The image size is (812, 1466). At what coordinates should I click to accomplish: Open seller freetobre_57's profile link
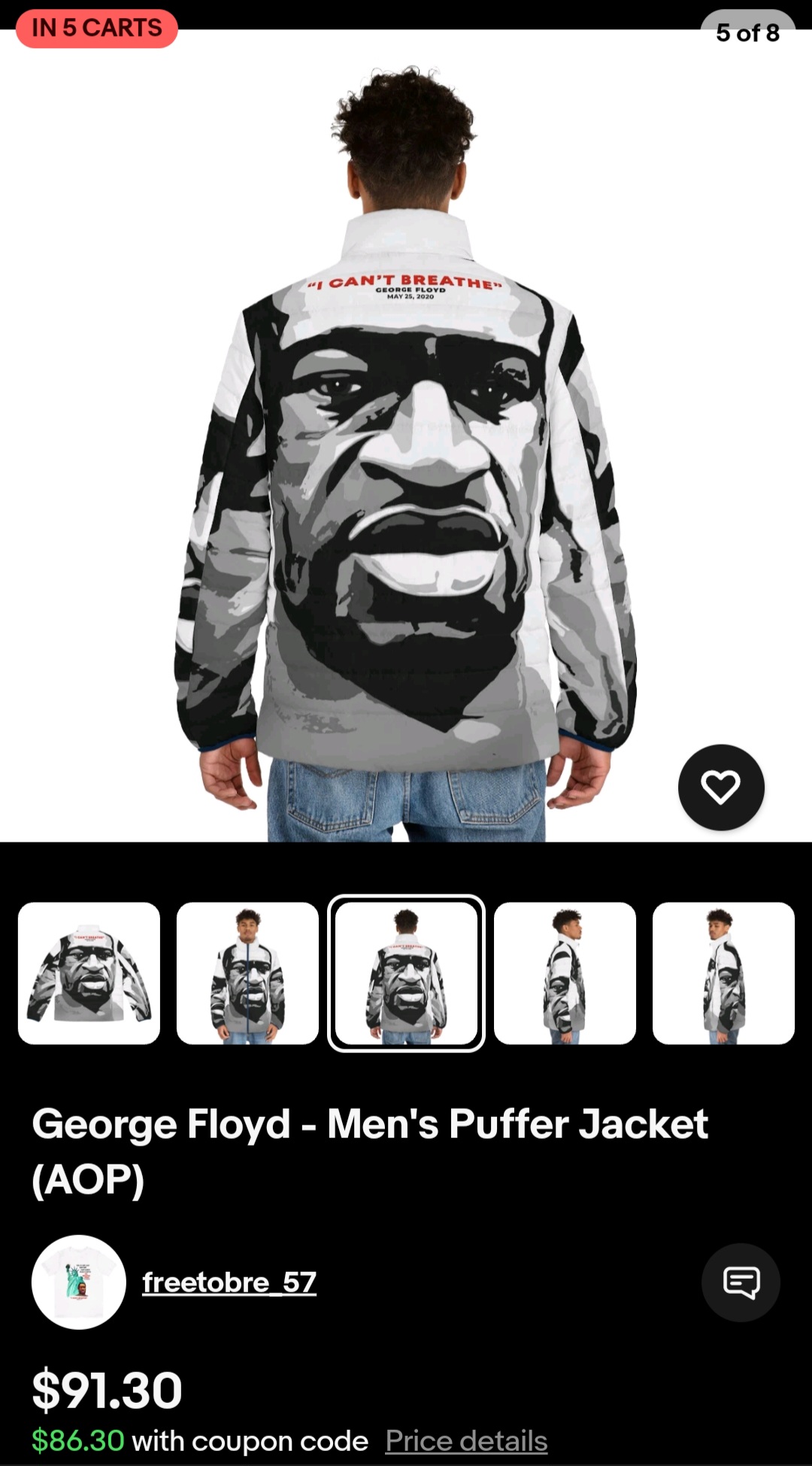[x=229, y=1282]
